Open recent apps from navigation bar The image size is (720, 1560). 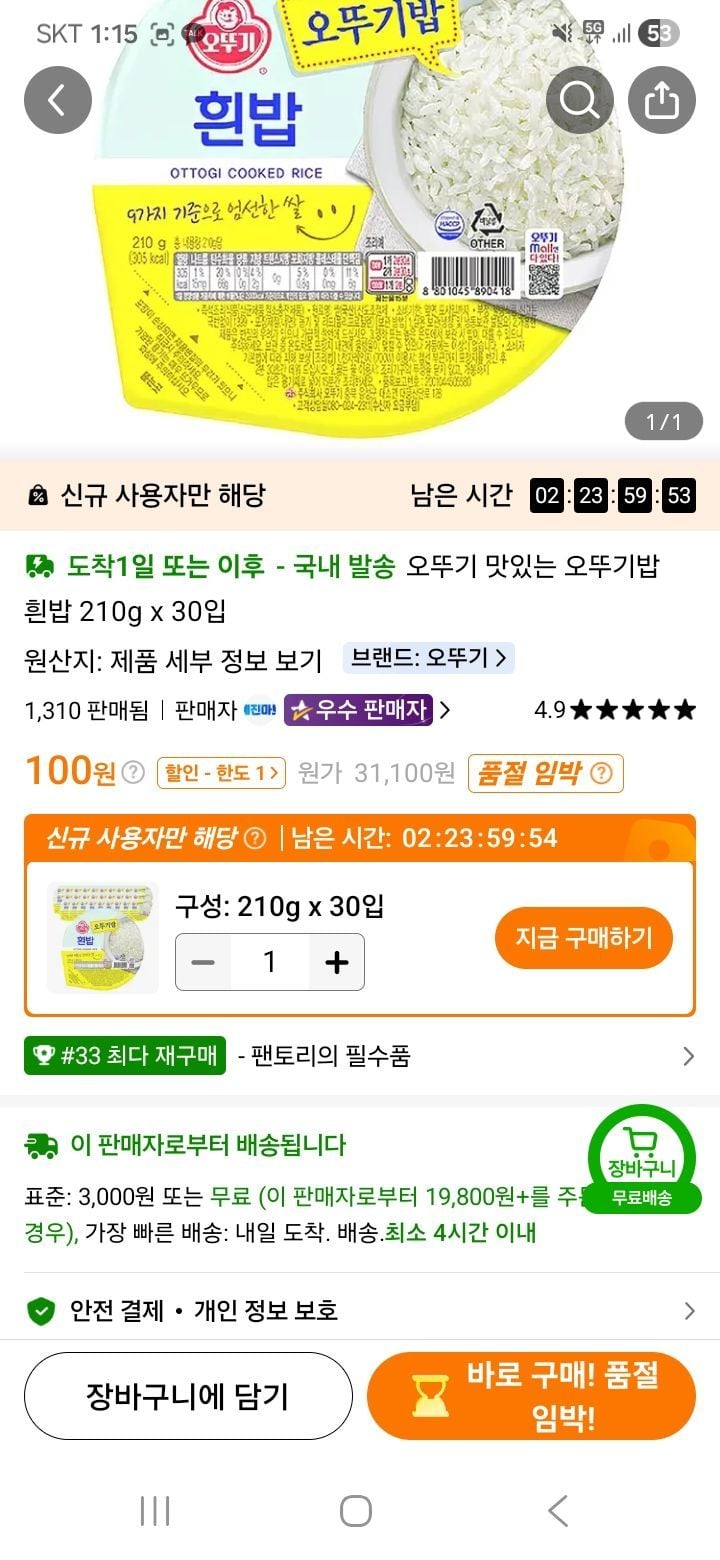tap(155, 1510)
